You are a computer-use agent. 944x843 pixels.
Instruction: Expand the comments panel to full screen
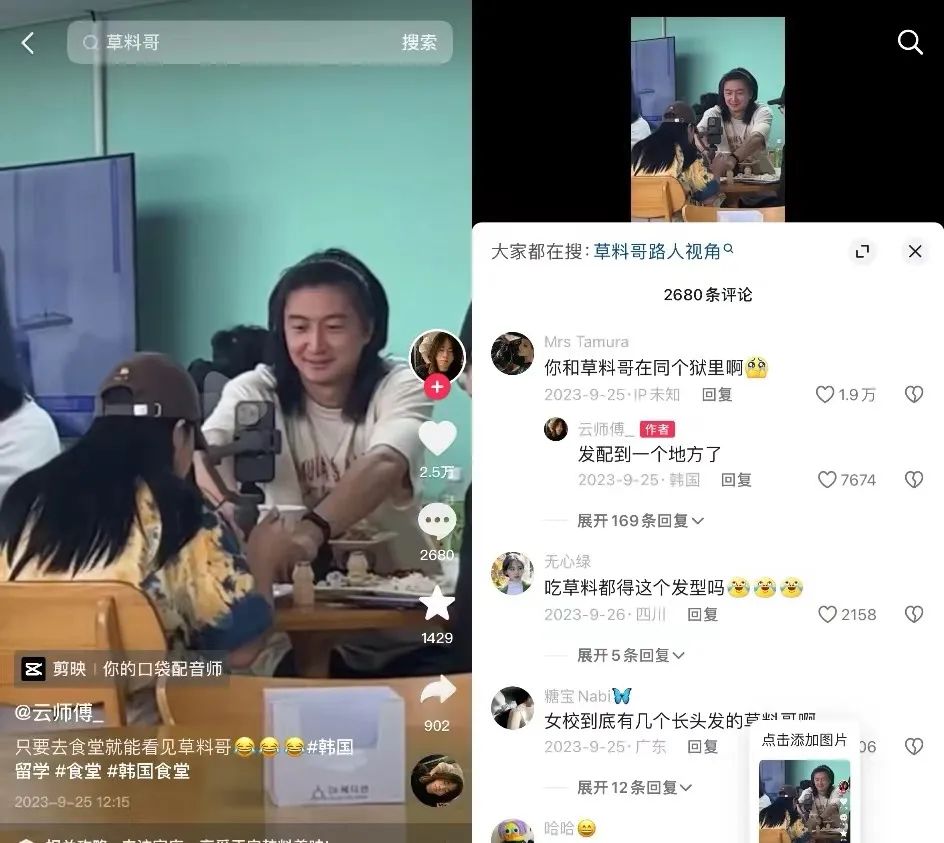click(862, 252)
